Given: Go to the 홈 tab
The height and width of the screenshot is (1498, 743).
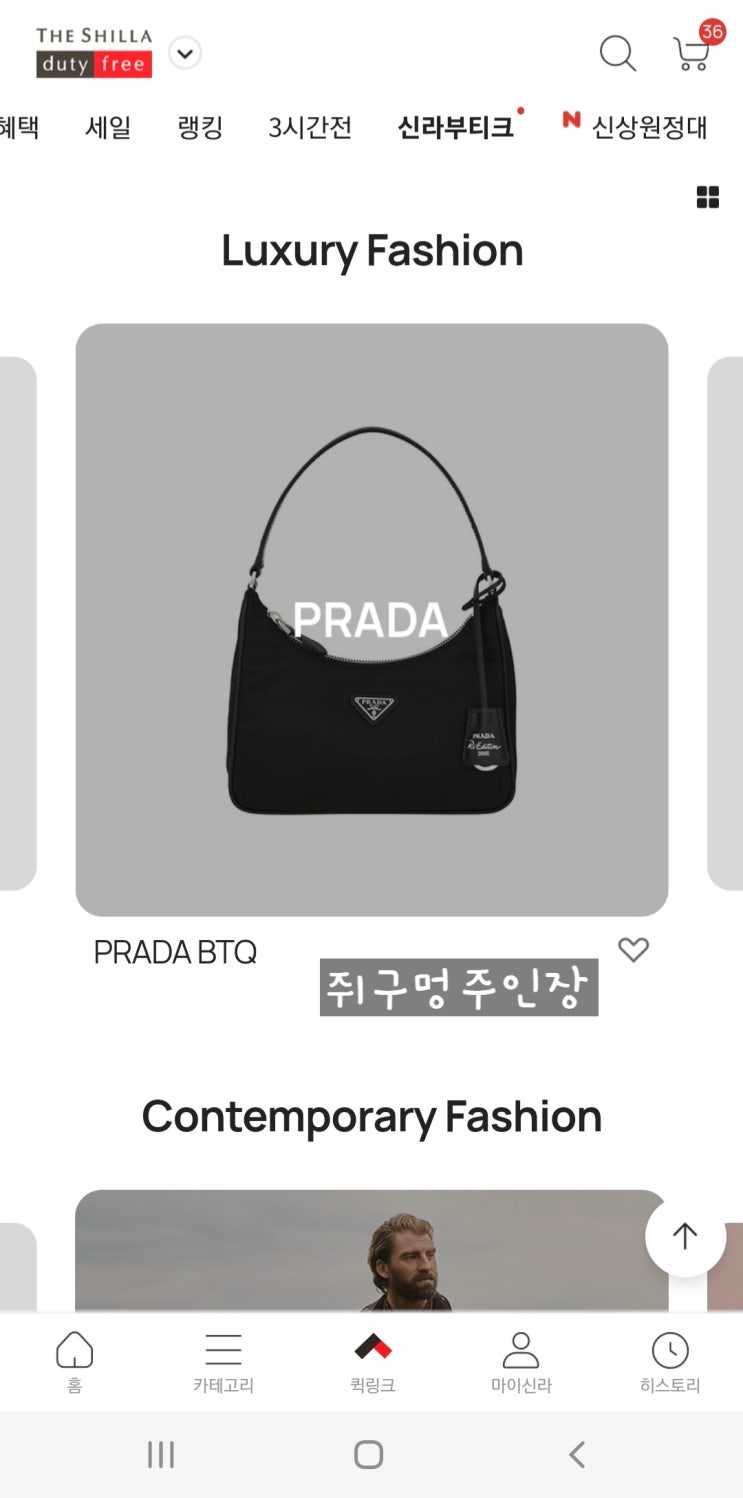Looking at the screenshot, I should (x=74, y=1362).
